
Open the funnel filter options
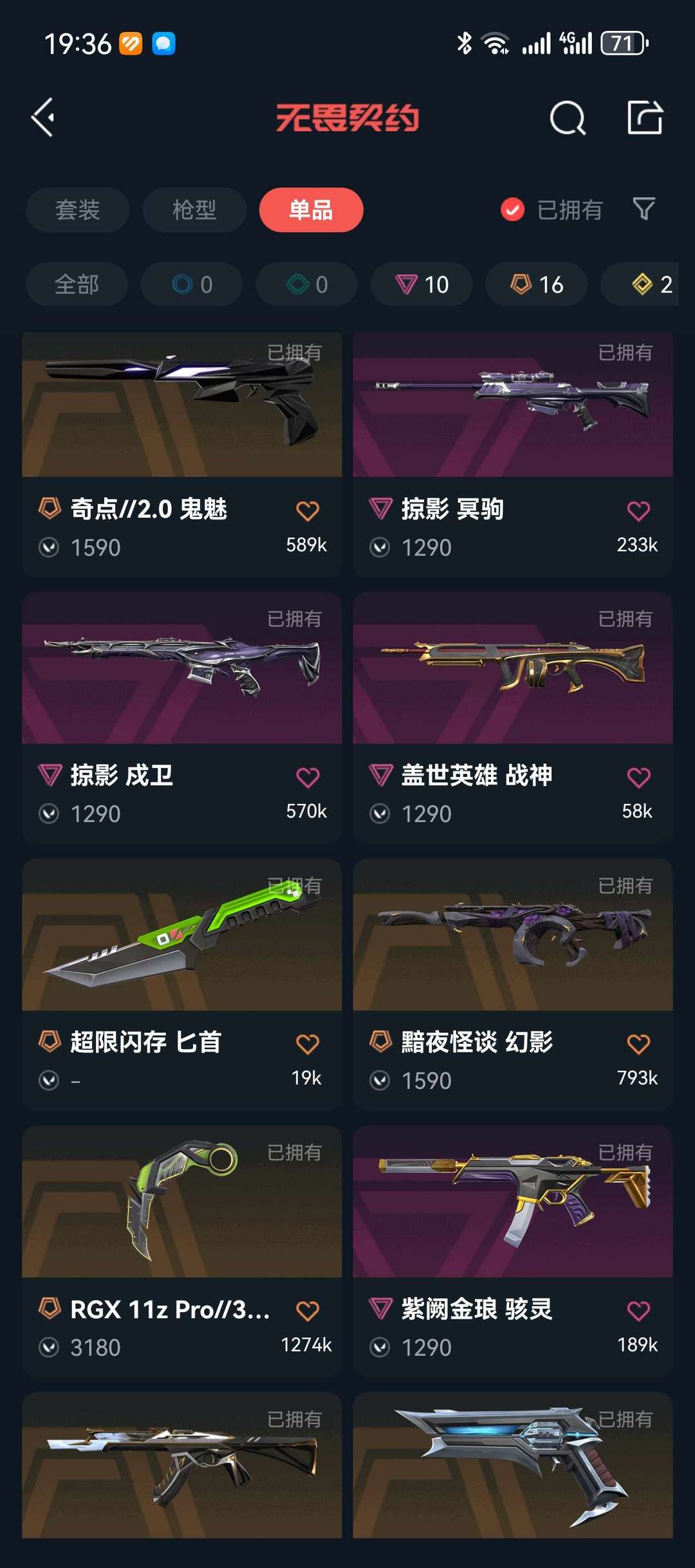coord(644,209)
